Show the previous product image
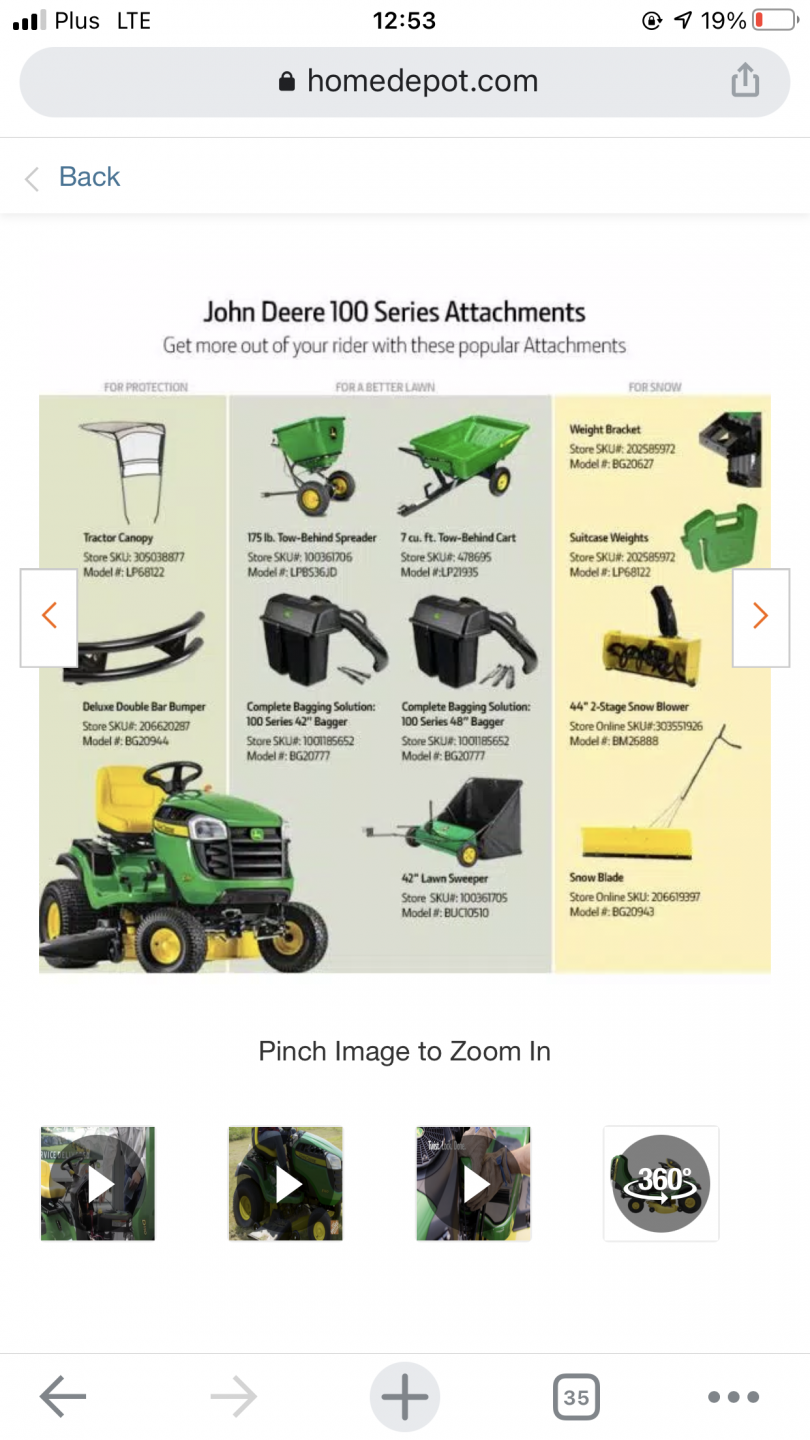The image size is (810, 1440). tap(49, 617)
